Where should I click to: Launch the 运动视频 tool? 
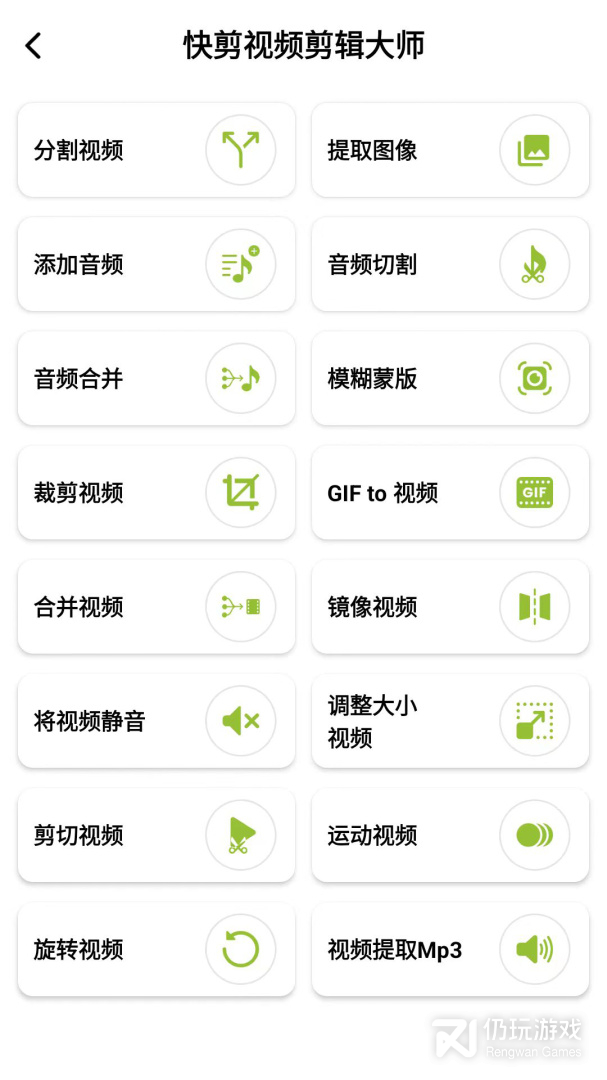(450, 834)
